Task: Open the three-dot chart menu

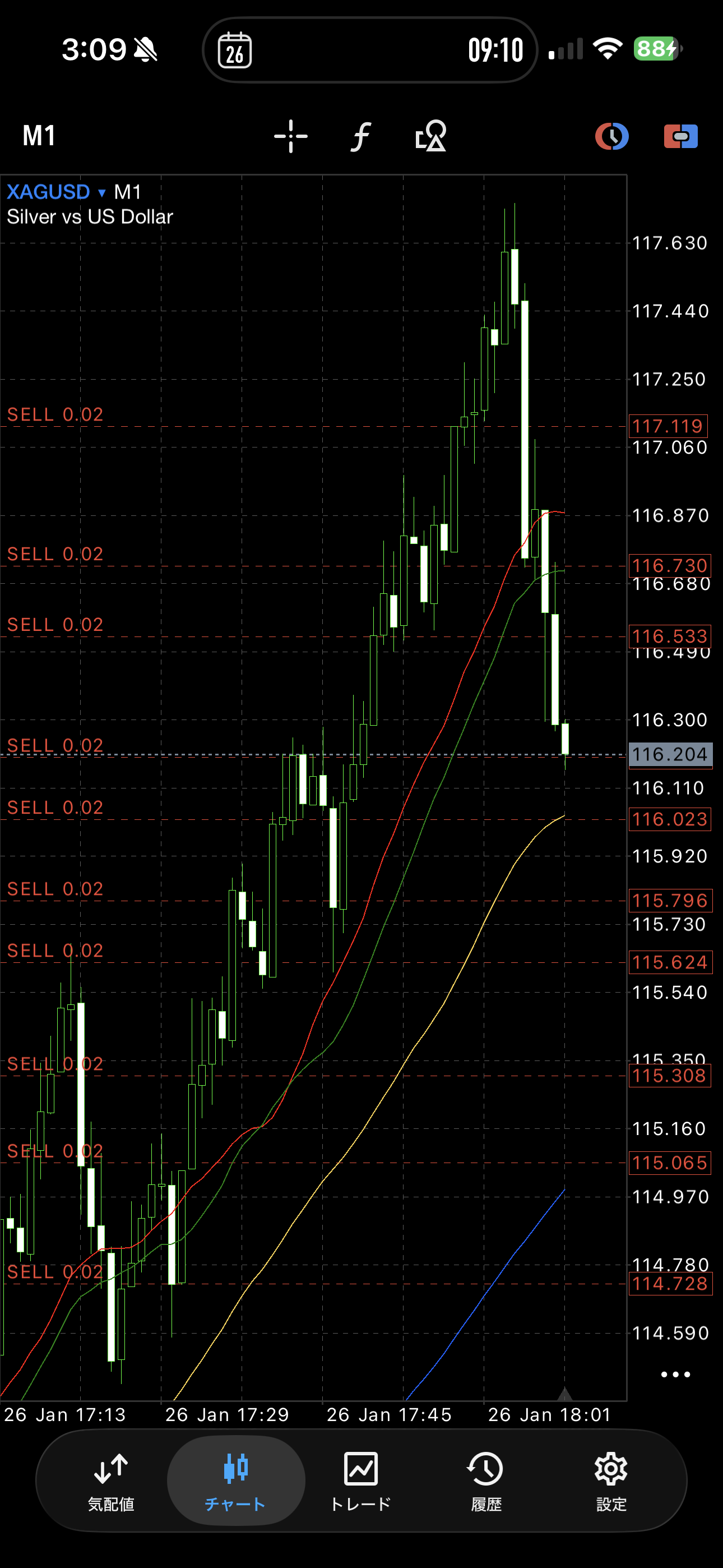Action: (x=675, y=1375)
